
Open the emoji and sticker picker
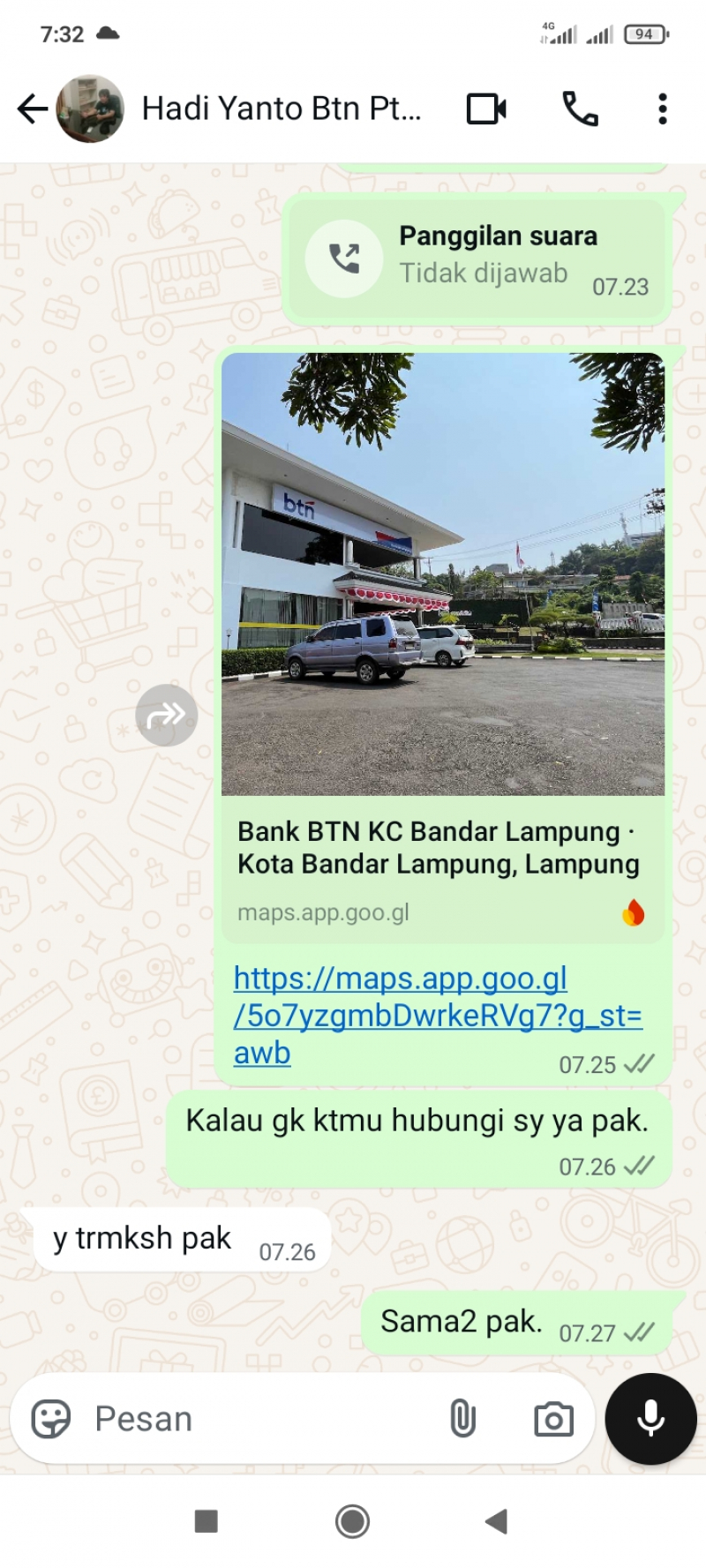pos(50,1420)
